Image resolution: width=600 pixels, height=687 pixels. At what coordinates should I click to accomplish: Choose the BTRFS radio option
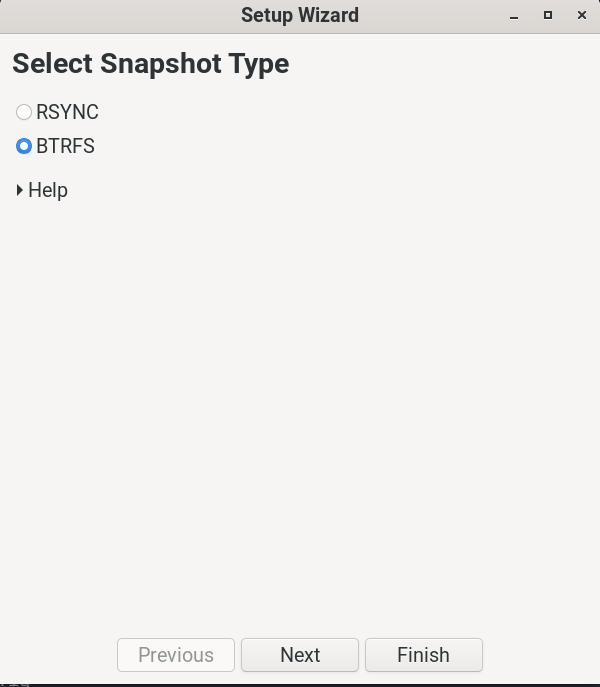[x=24, y=146]
